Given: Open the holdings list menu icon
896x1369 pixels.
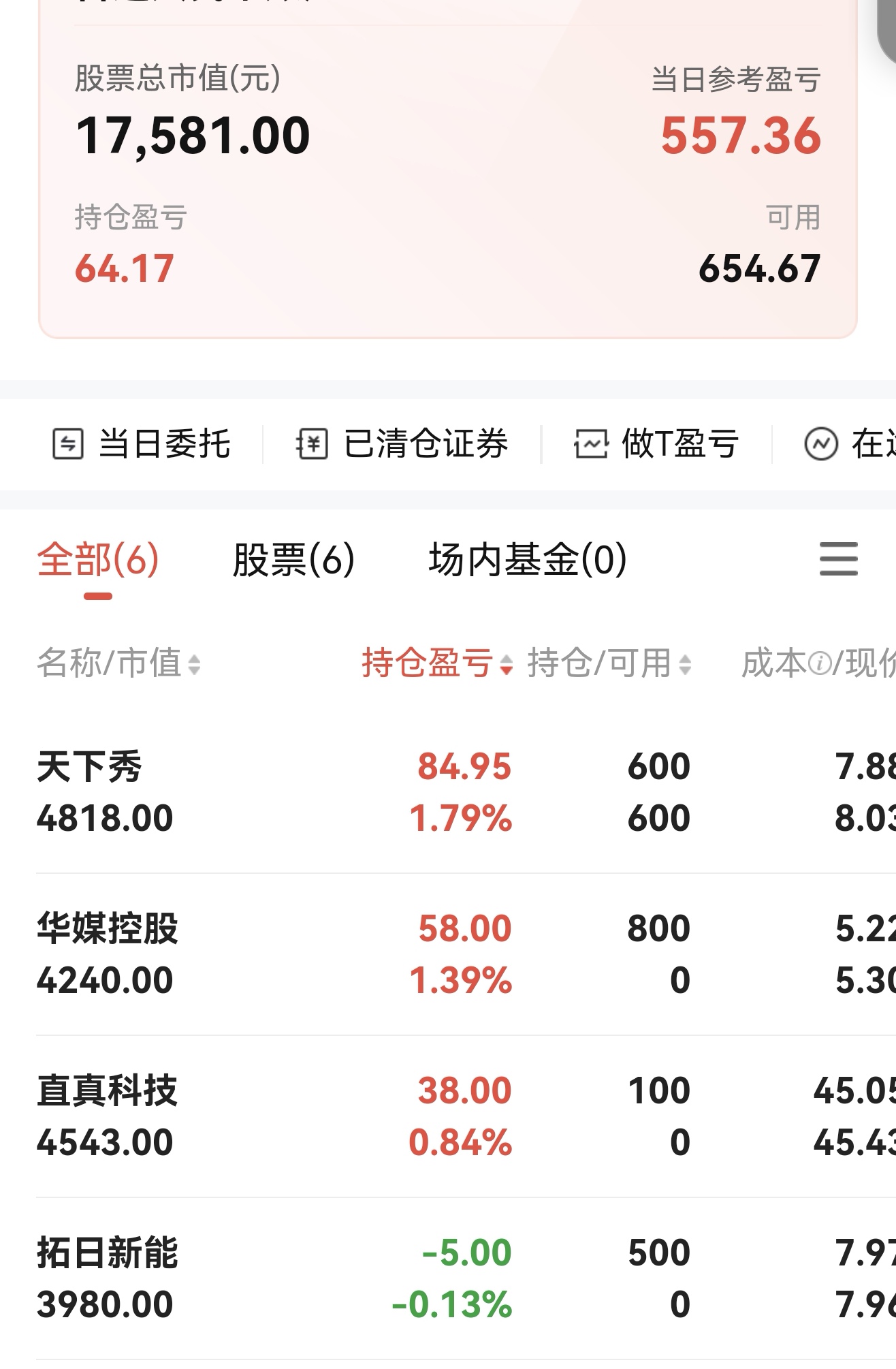Looking at the screenshot, I should pyautogui.click(x=838, y=559).
